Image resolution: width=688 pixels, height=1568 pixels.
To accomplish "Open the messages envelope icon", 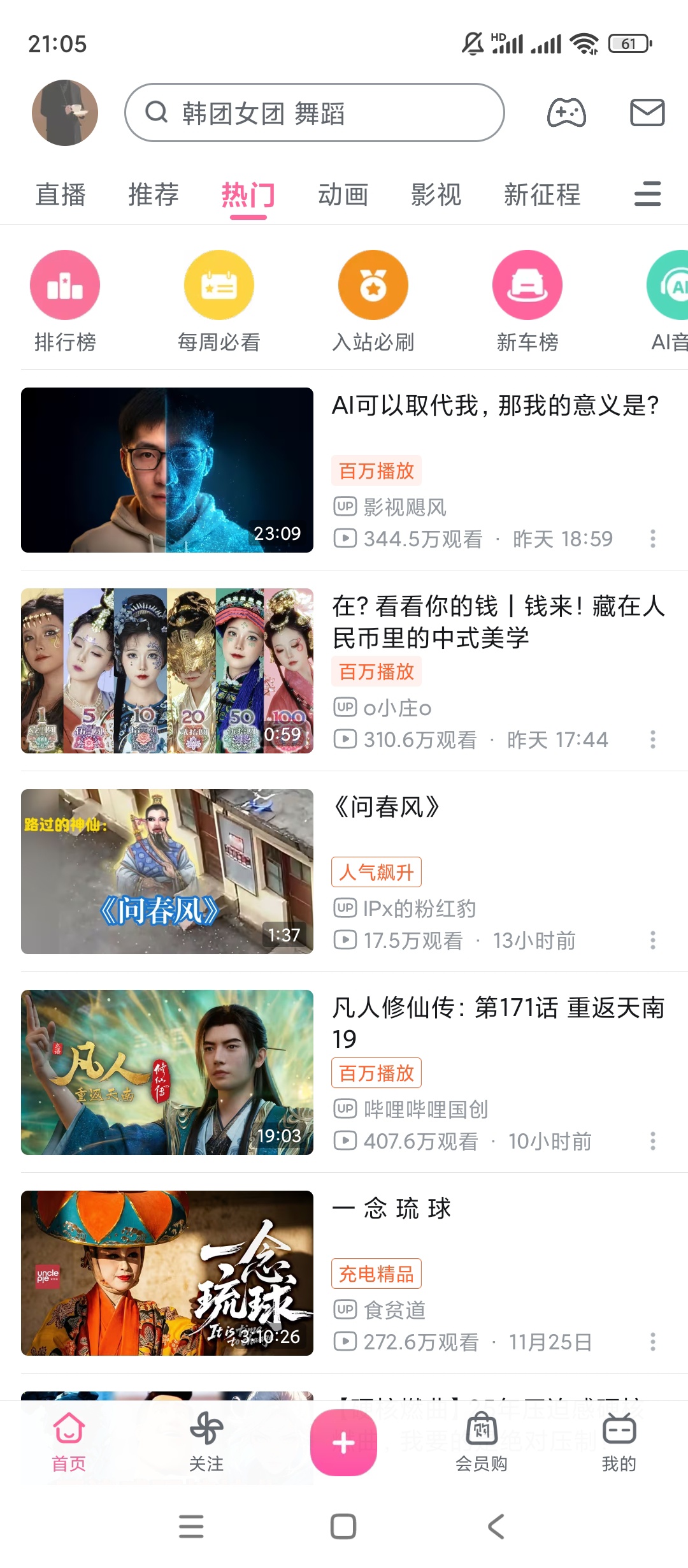I will pyautogui.click(x=647, y=113).
